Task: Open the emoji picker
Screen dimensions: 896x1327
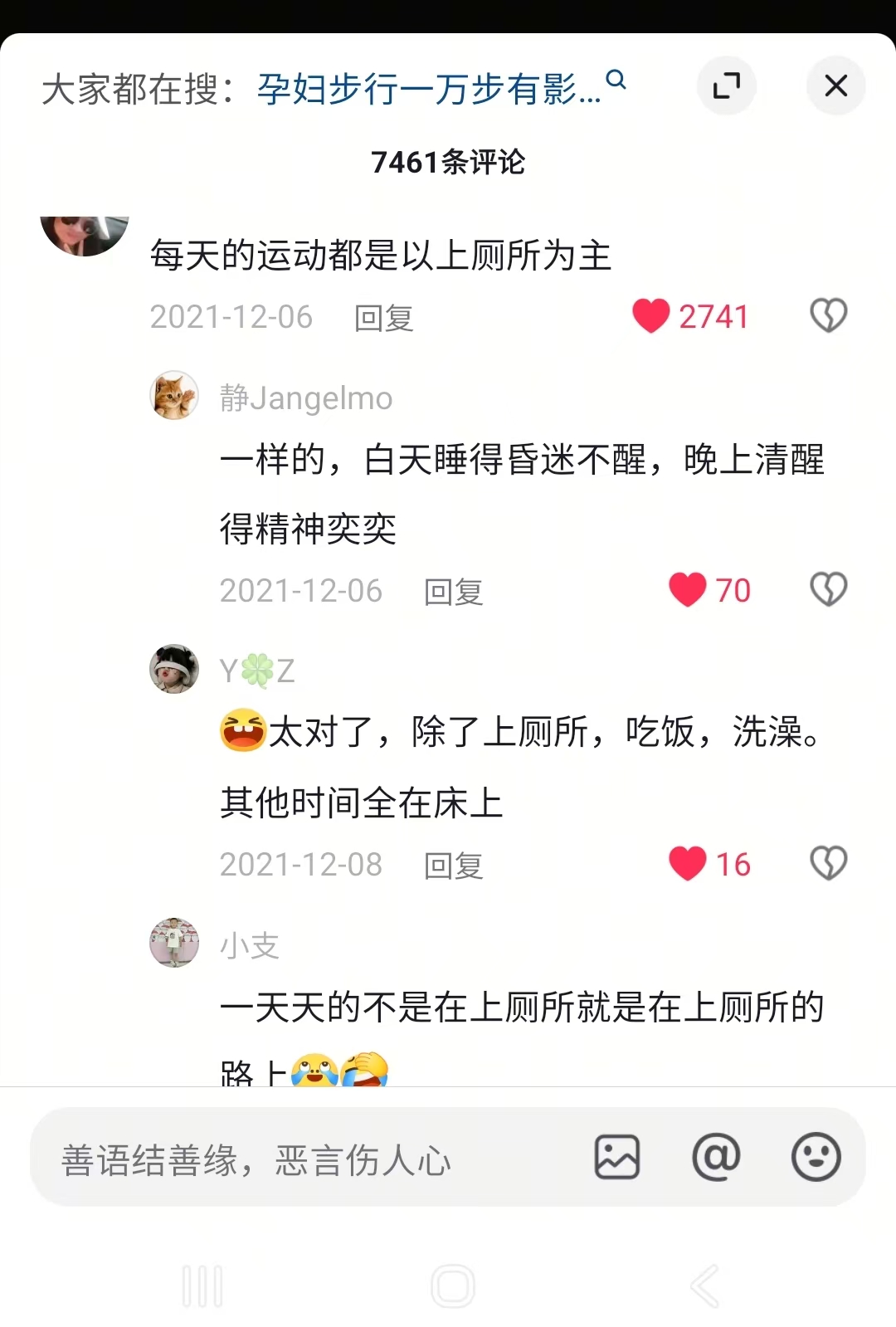Action: coord(816,1157)
